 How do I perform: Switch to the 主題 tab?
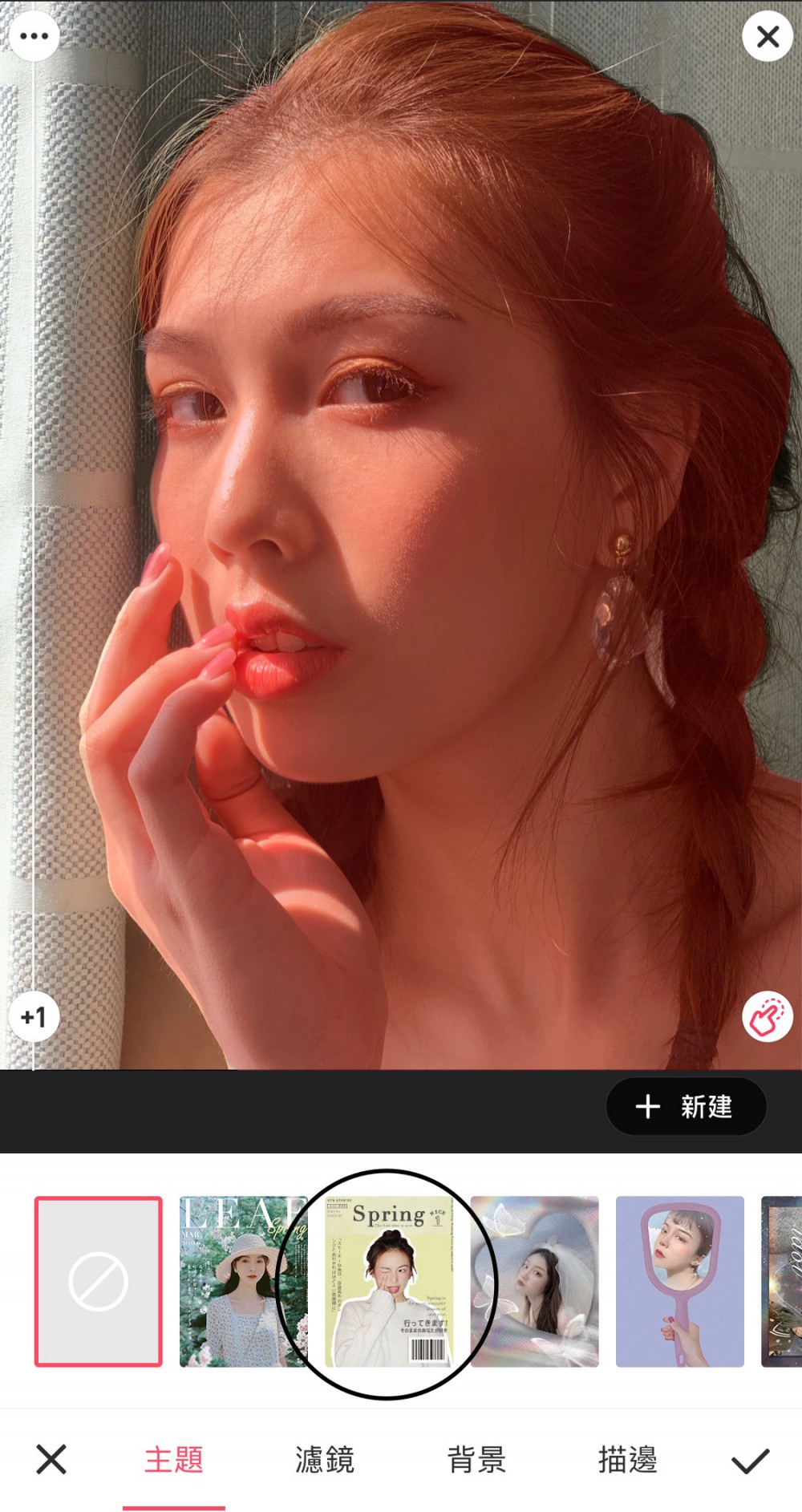coord(174,1460)
